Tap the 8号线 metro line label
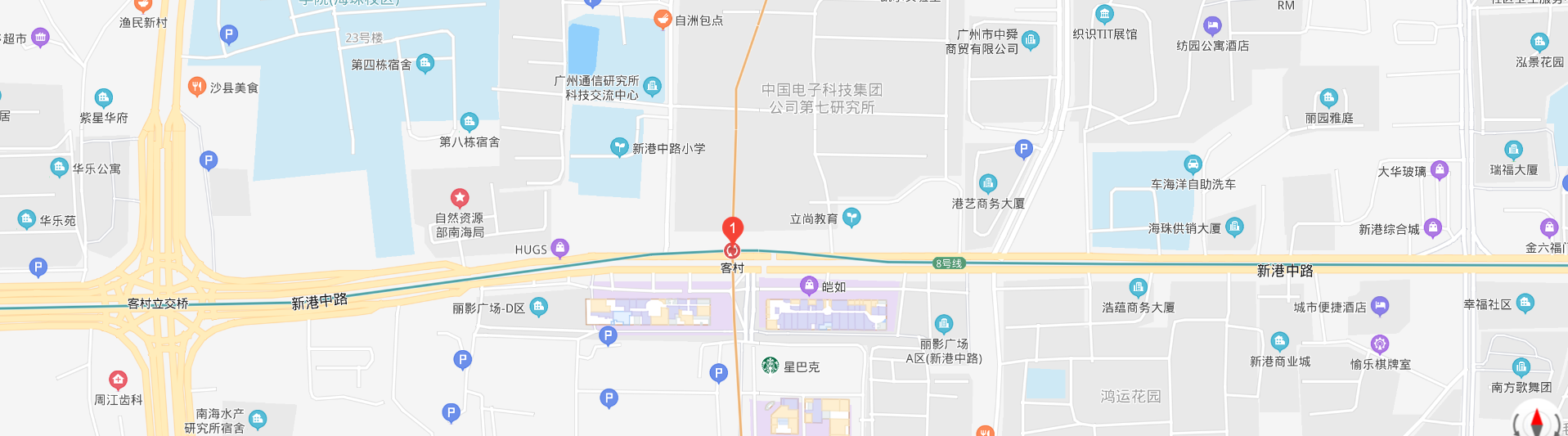 [950, 263]
